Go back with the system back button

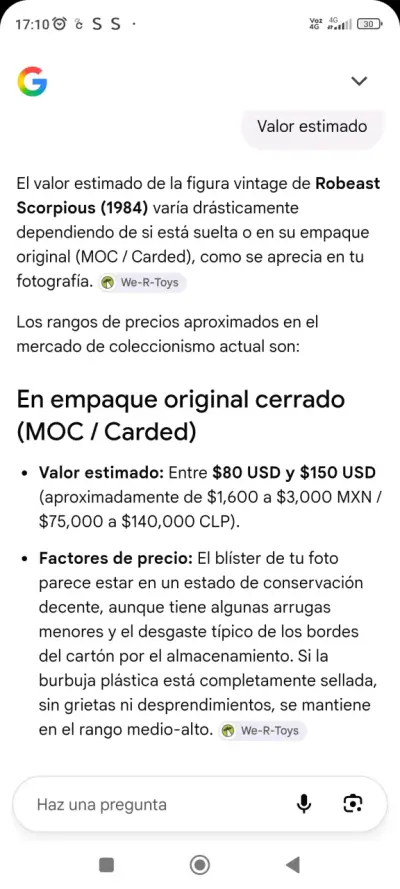click(293, 865)
